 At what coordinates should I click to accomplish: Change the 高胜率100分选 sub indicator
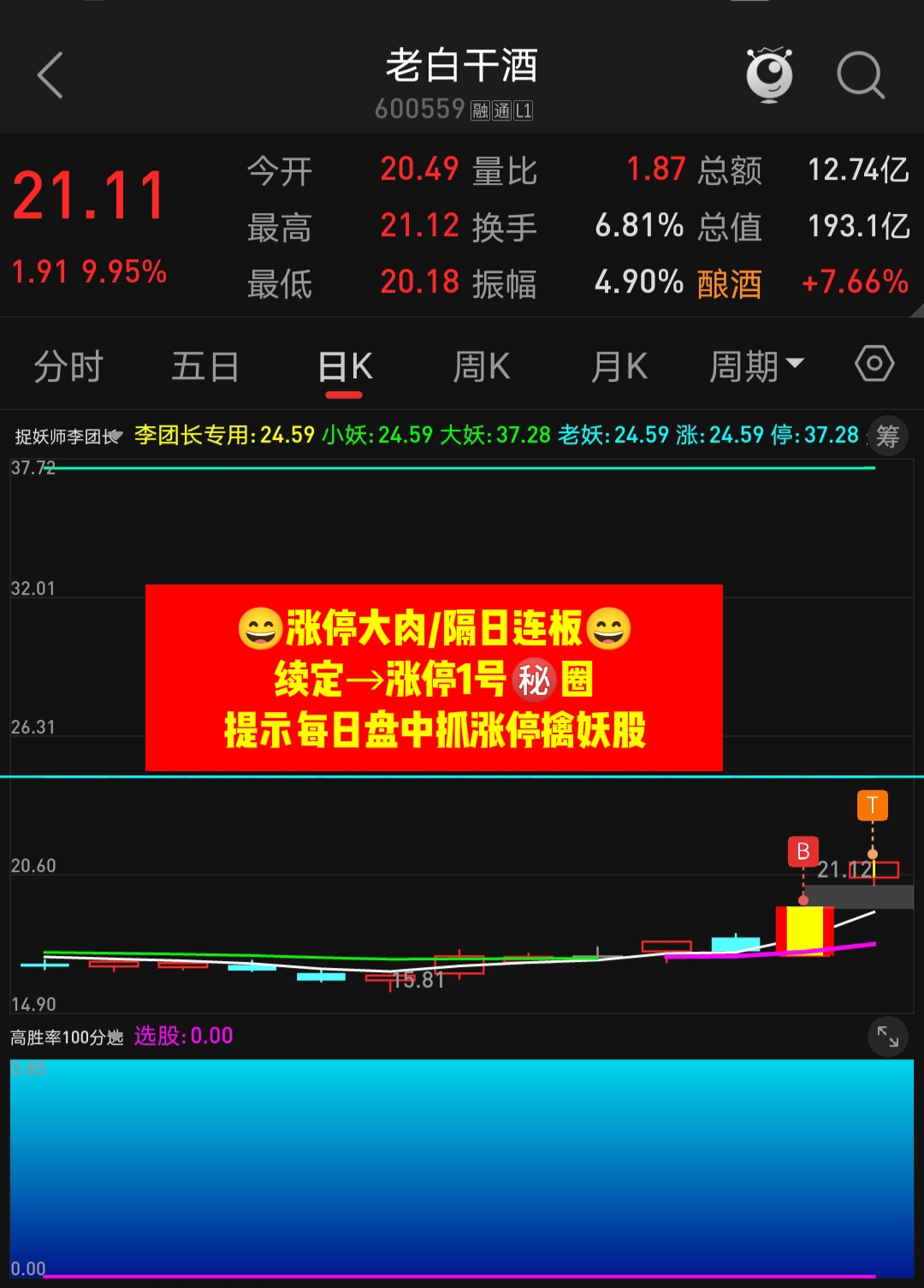click(x=67, y=1037)
